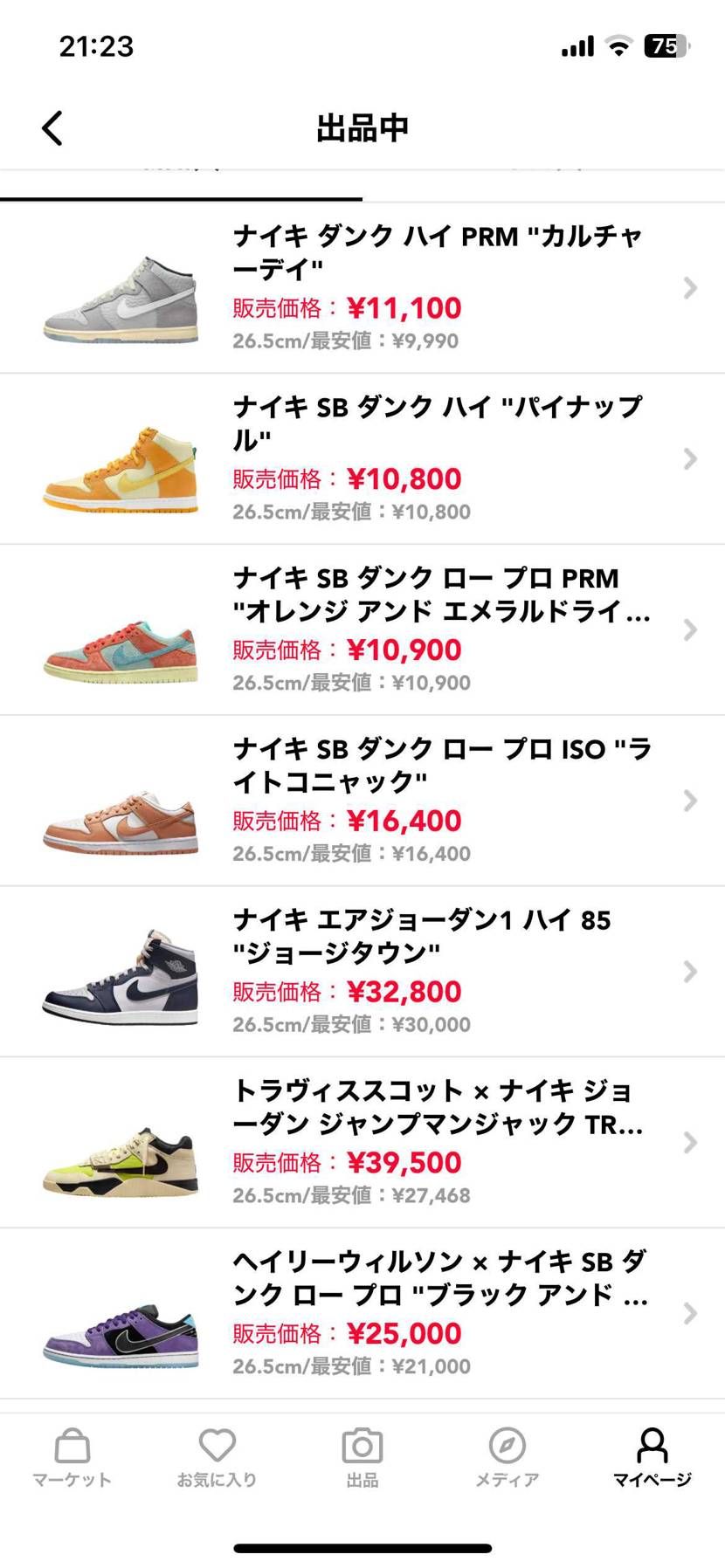Expand details for ナイキ ダンク ハイ PRM listing

(x=690, y=289)
